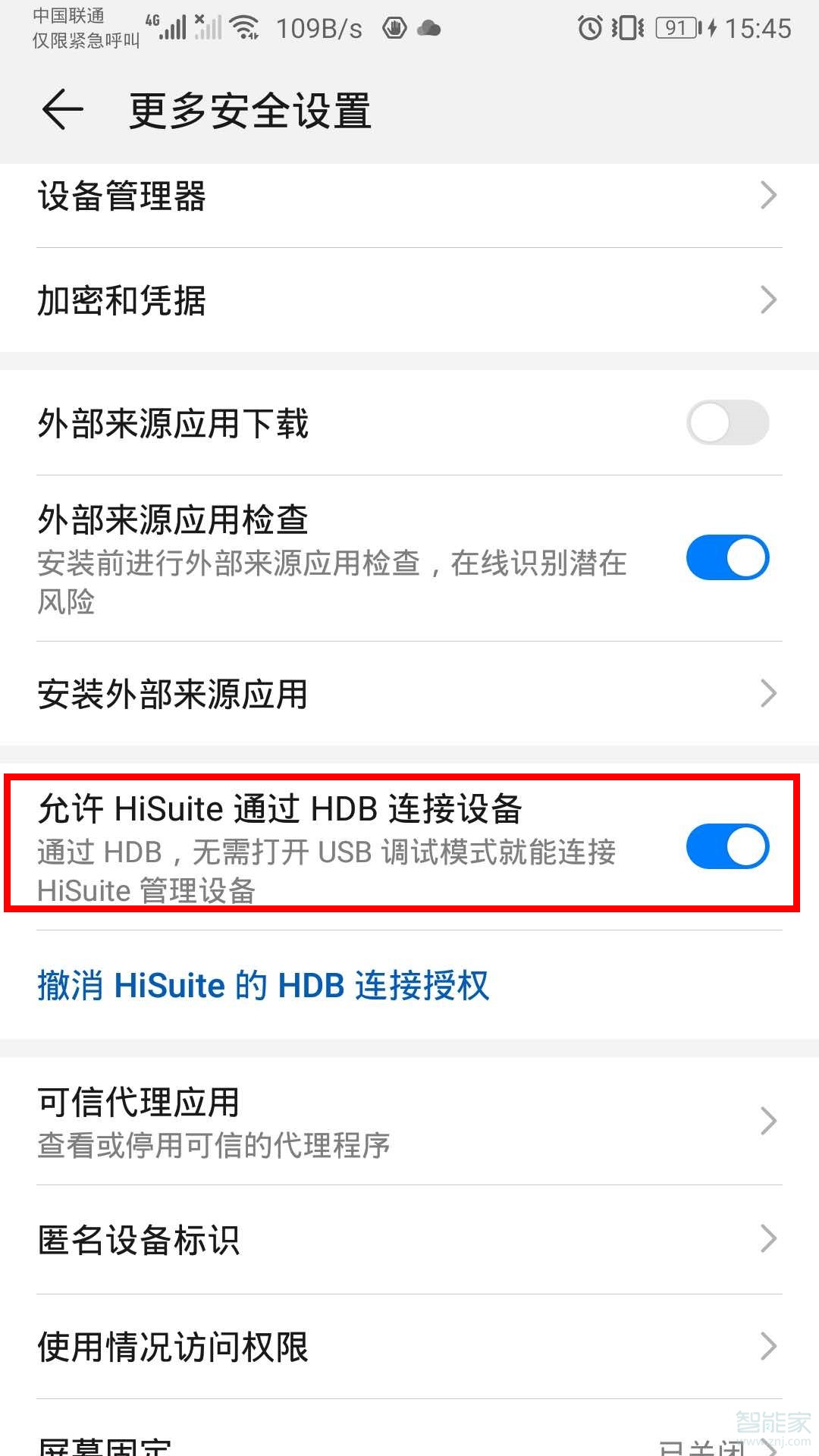Turn off 外部来源应用检查 switch
Image resolution: width=819 pixels, height=1456 pixels.
[x=727, y=558]
